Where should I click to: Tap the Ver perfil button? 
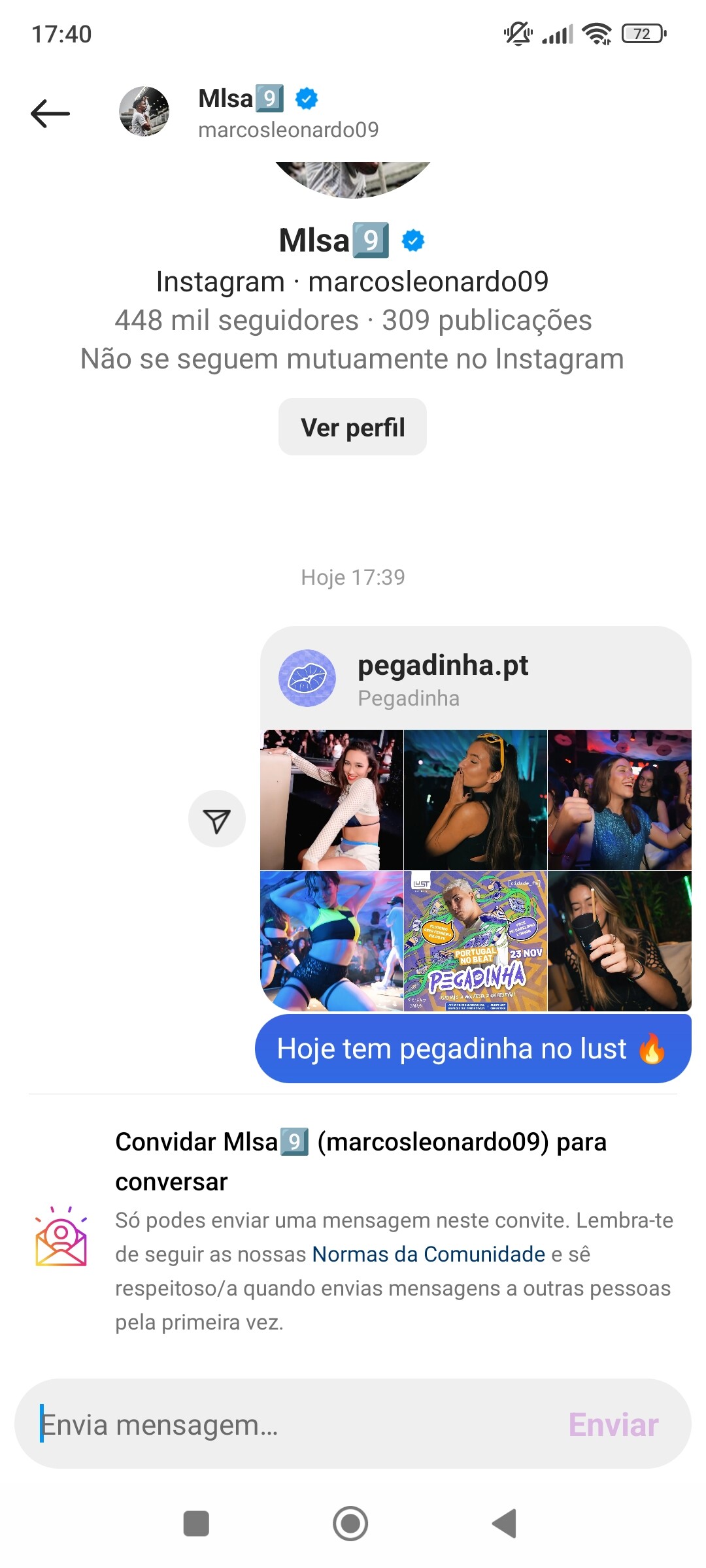point(352,427)
